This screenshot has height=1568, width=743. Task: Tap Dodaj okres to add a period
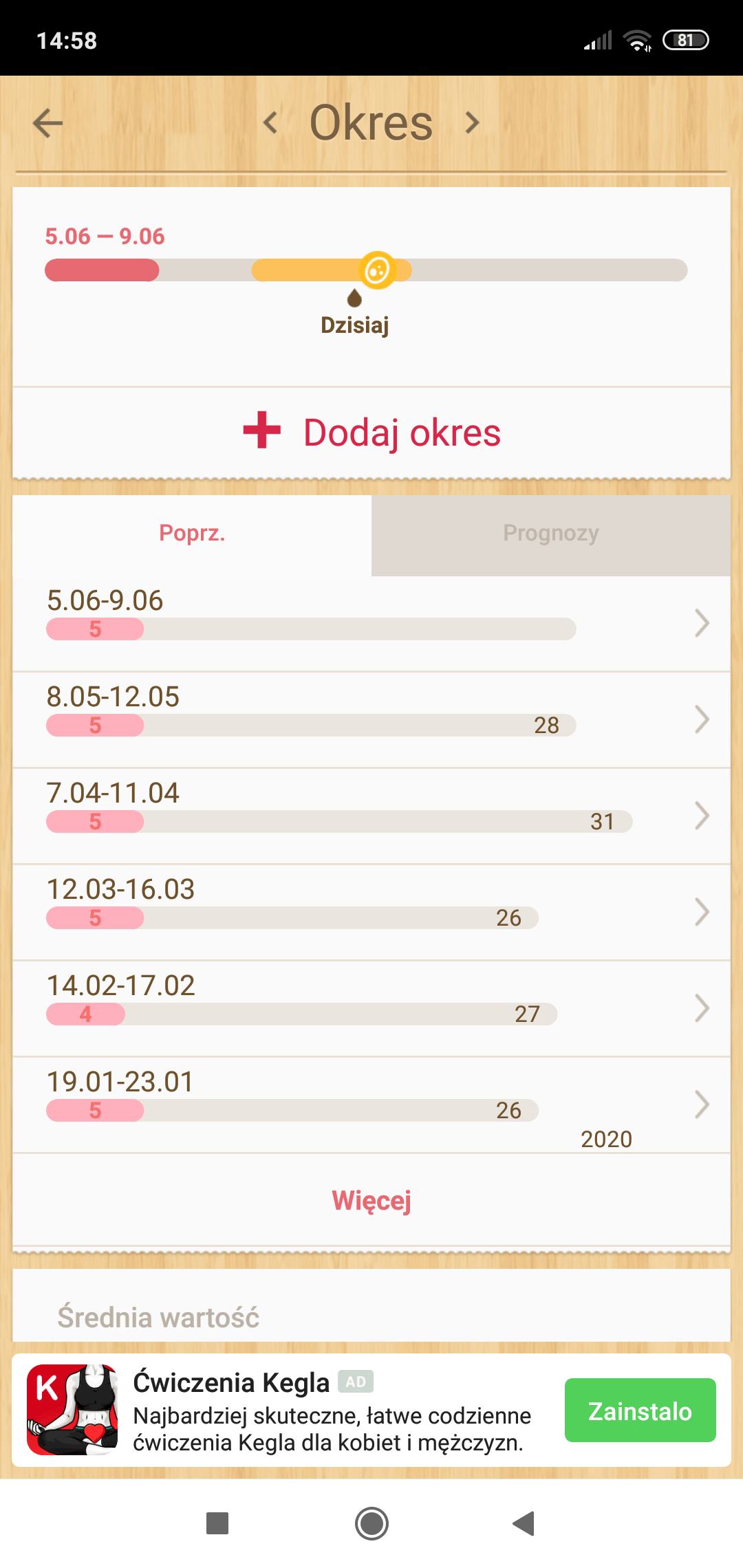click(371, 432)
